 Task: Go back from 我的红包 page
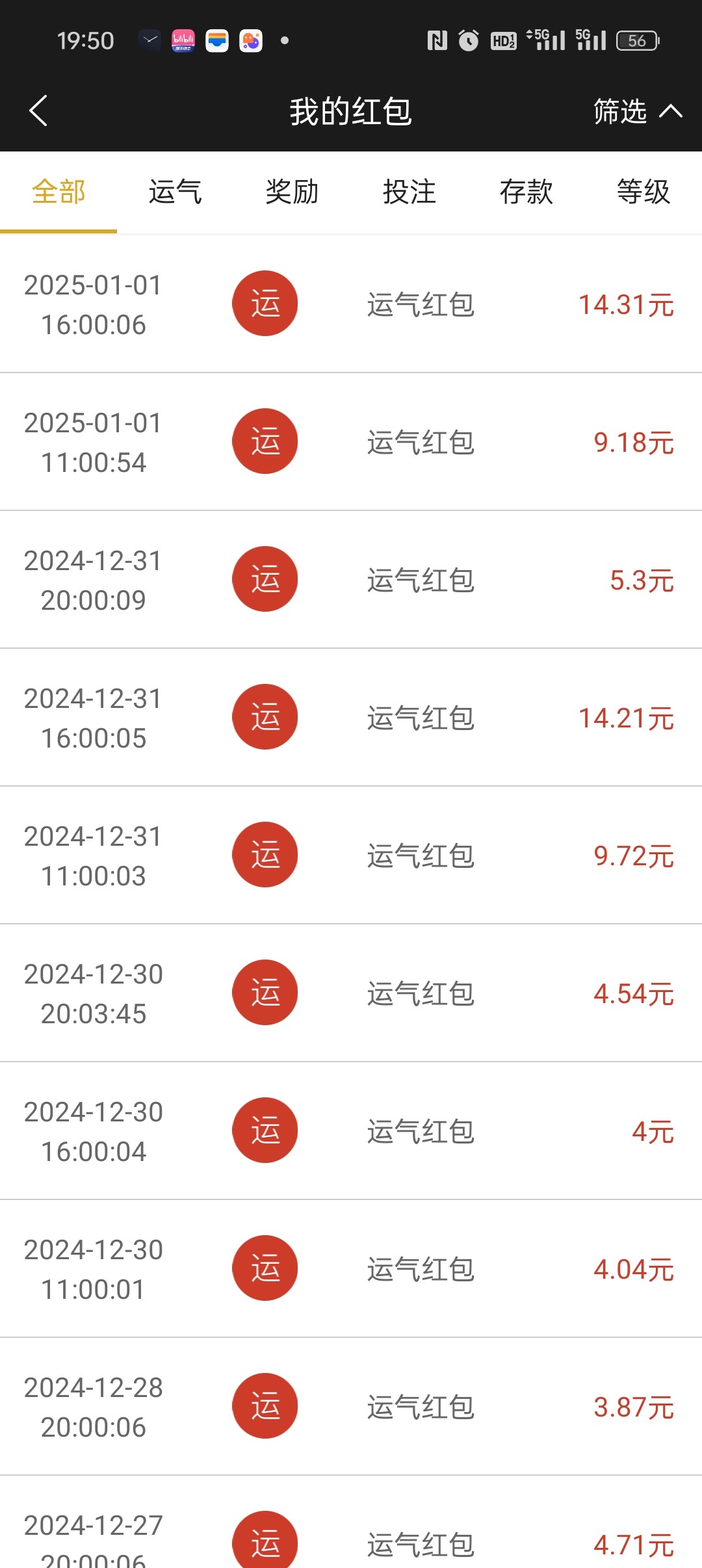pyautogui.click(x=39, y=111)
